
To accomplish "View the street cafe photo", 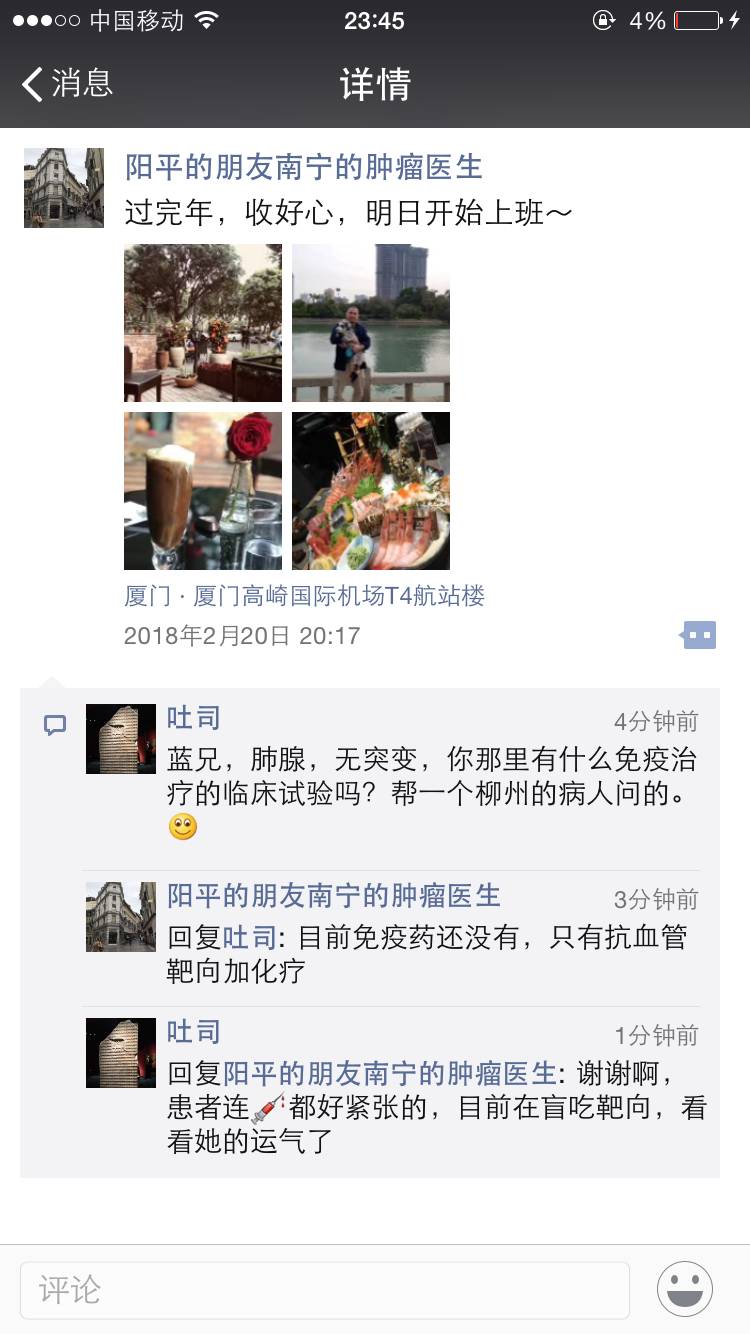I will pyautogui.click(x=203, y=323).
